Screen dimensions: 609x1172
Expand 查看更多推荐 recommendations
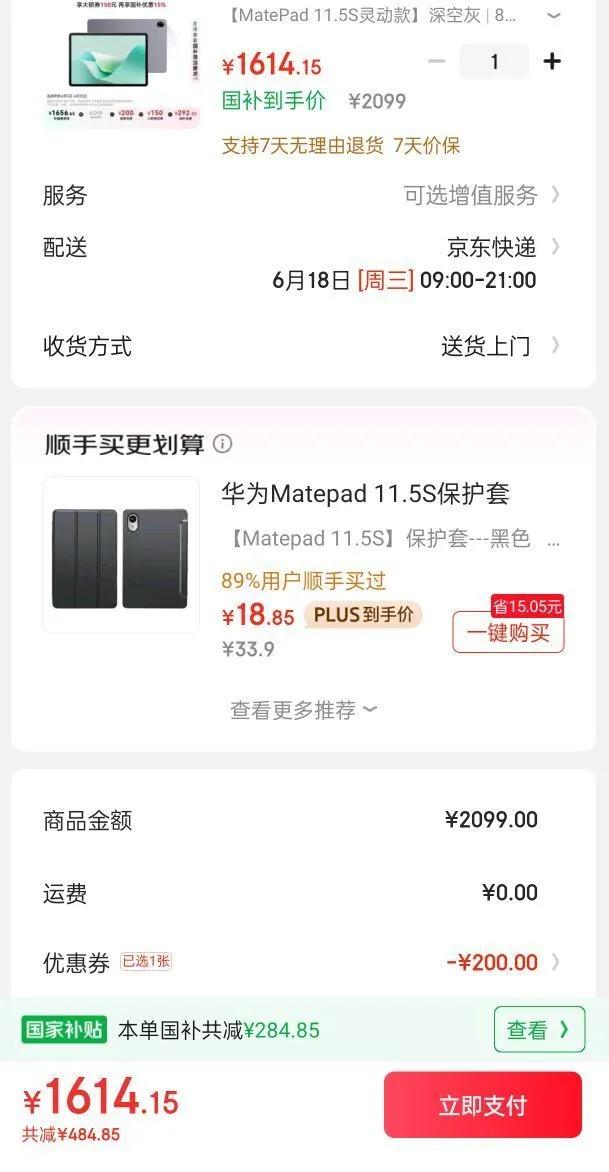coord(303,710)
